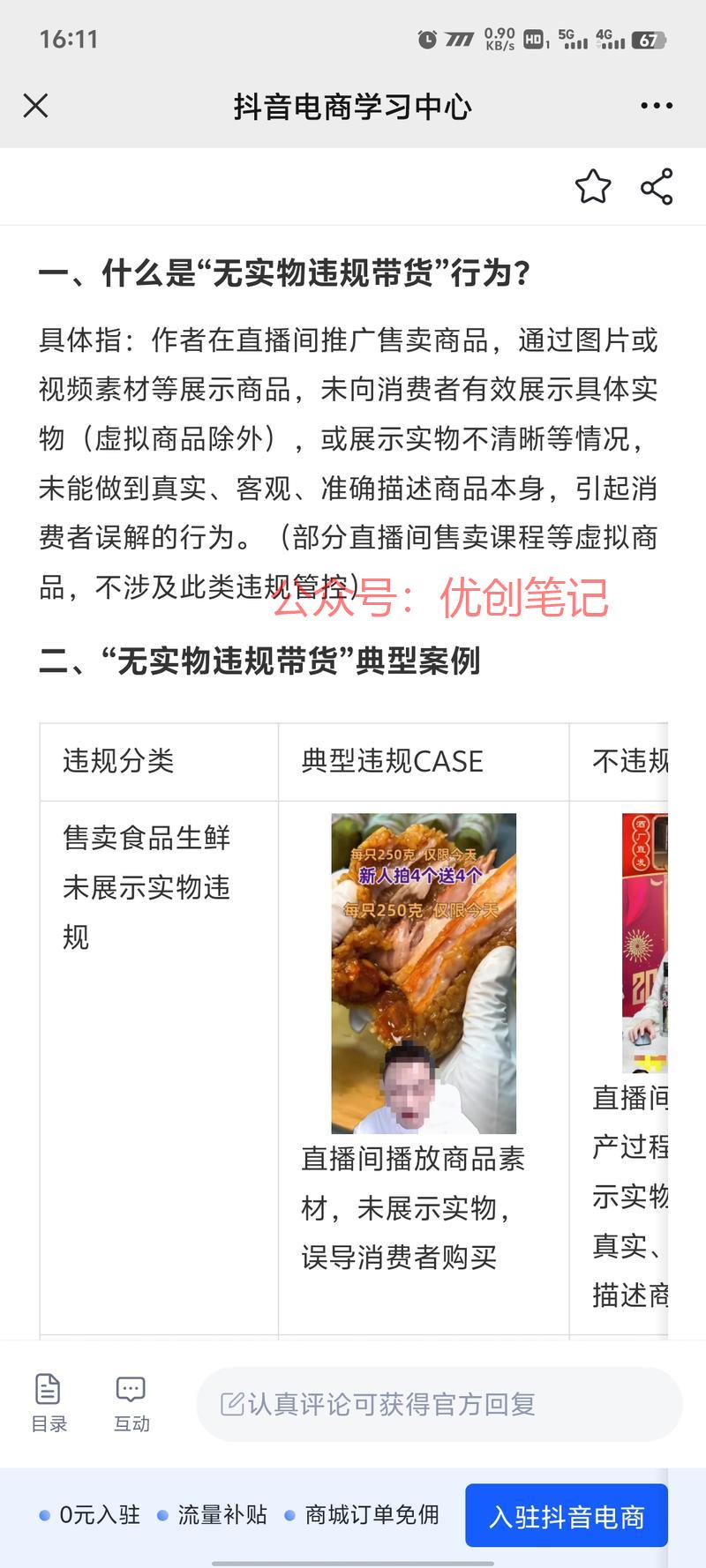Image resolution: width=706 pixels, height=1568 pixels.
Task: Tap the 入驻抖音电商 button
Action: [567, 1516]
